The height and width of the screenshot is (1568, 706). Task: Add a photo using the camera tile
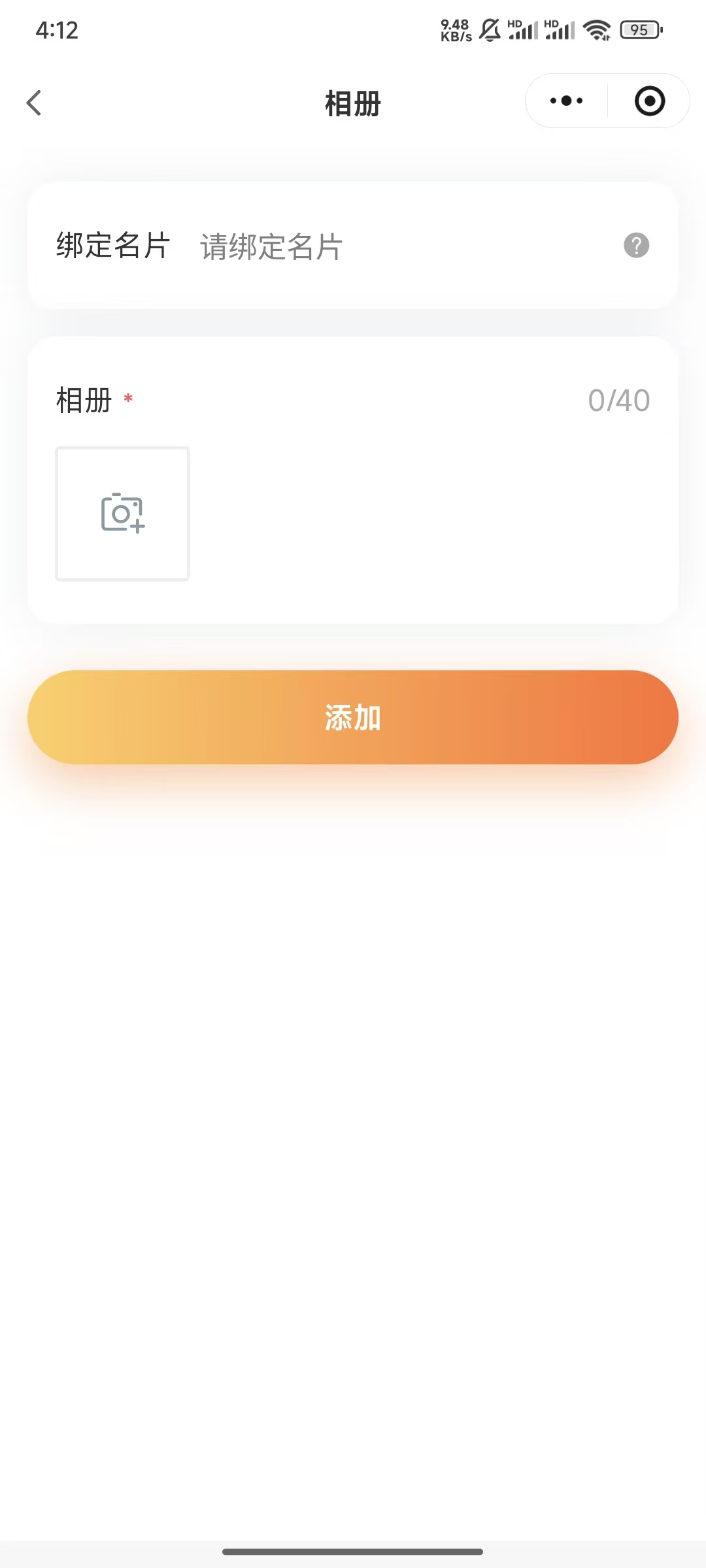click(x=123, y=514)
